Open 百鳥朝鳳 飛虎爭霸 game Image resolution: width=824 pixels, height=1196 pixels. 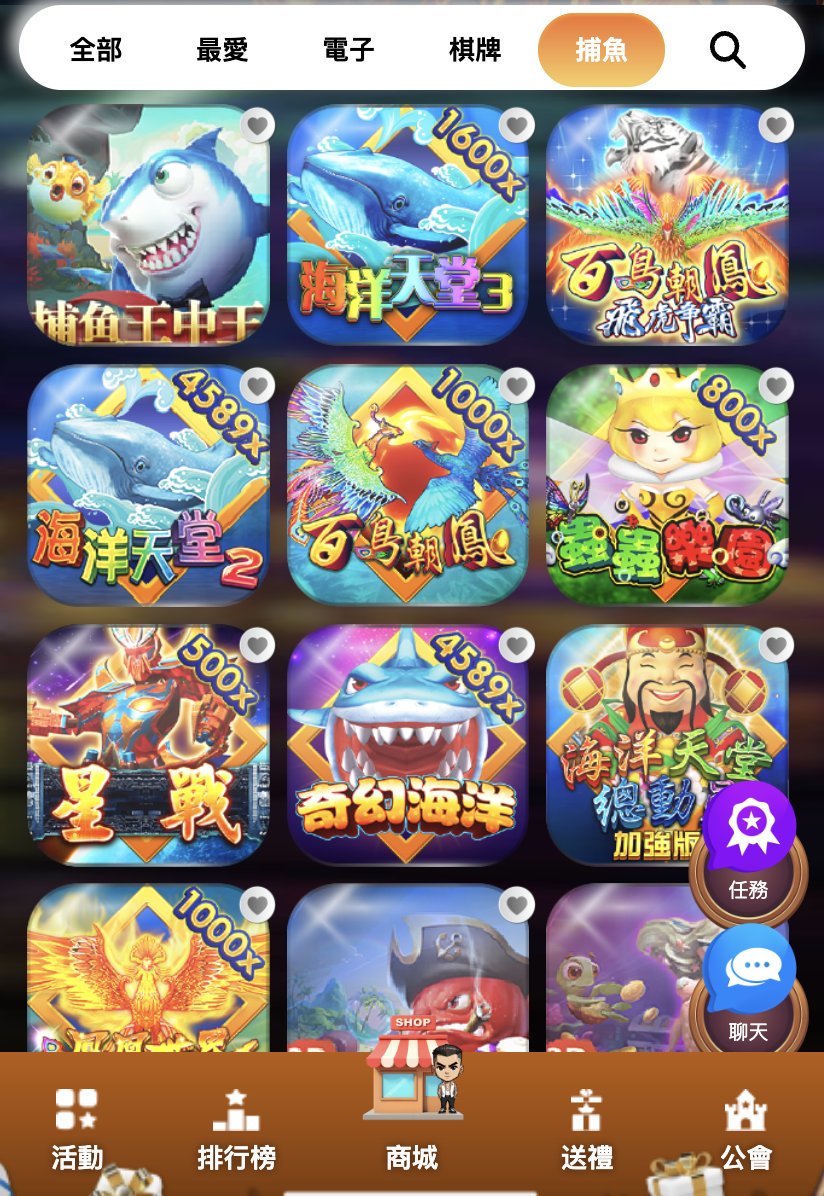(x=667, y=225)
